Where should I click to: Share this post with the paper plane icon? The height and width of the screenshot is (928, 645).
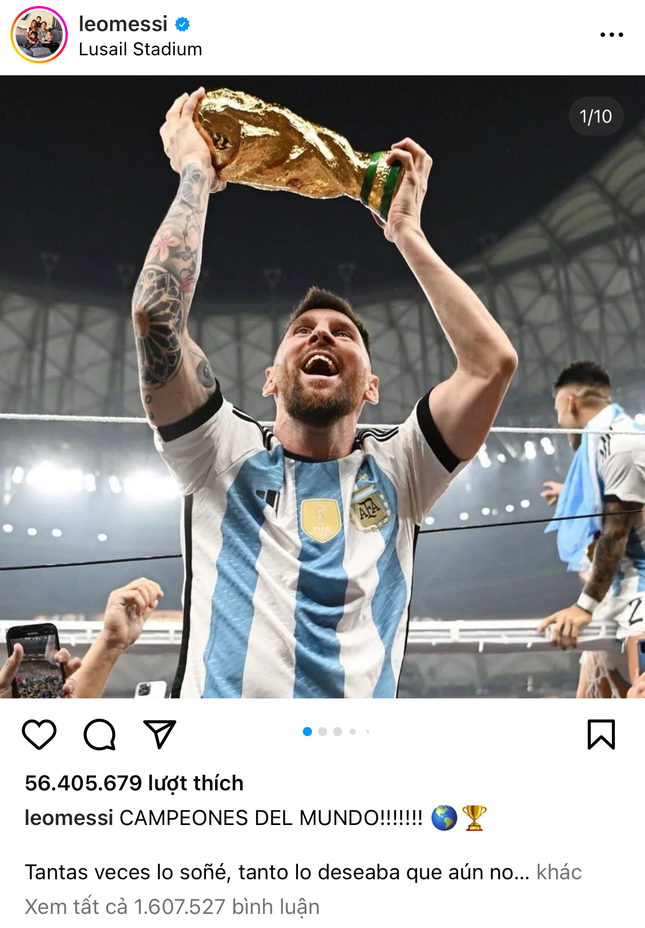[160, 734]
